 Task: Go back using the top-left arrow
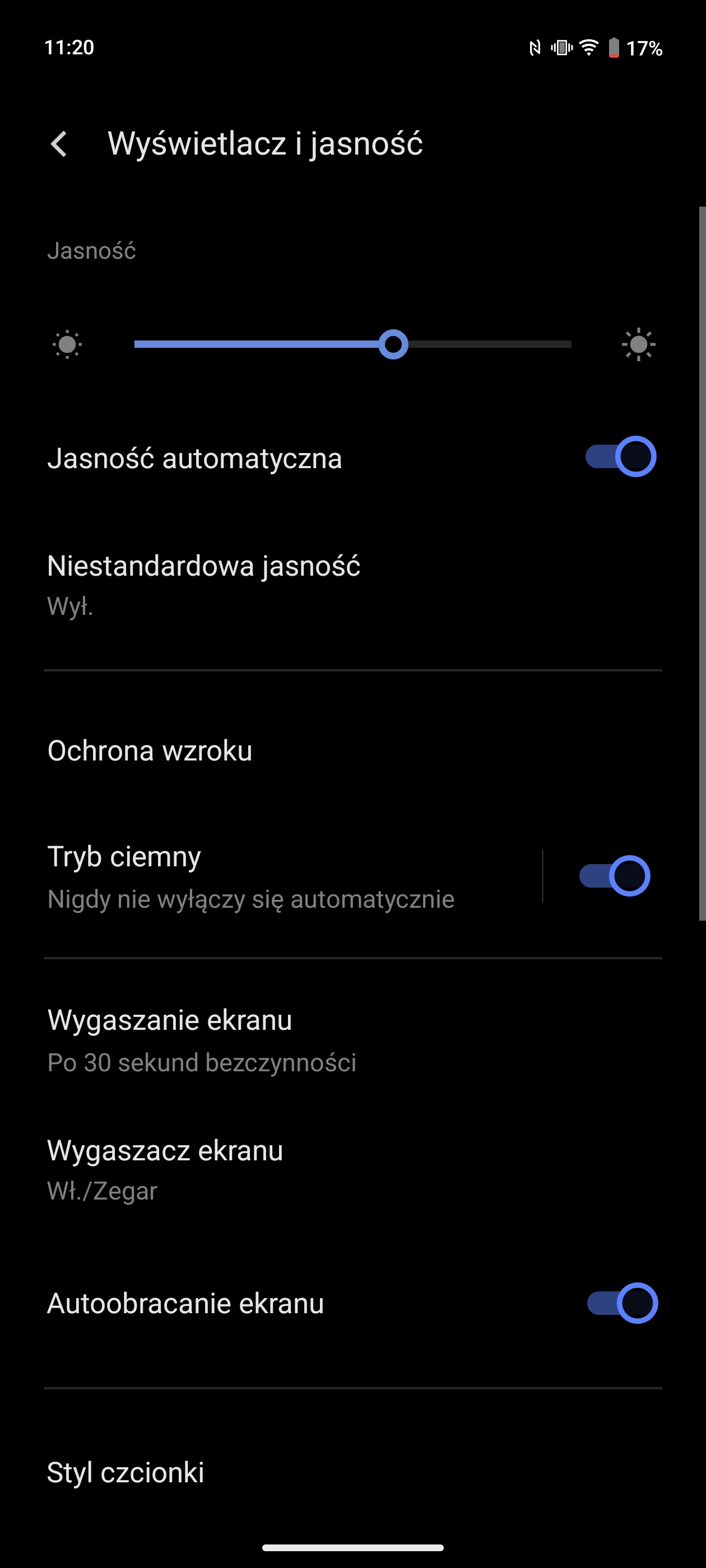[x=59, y=144]
